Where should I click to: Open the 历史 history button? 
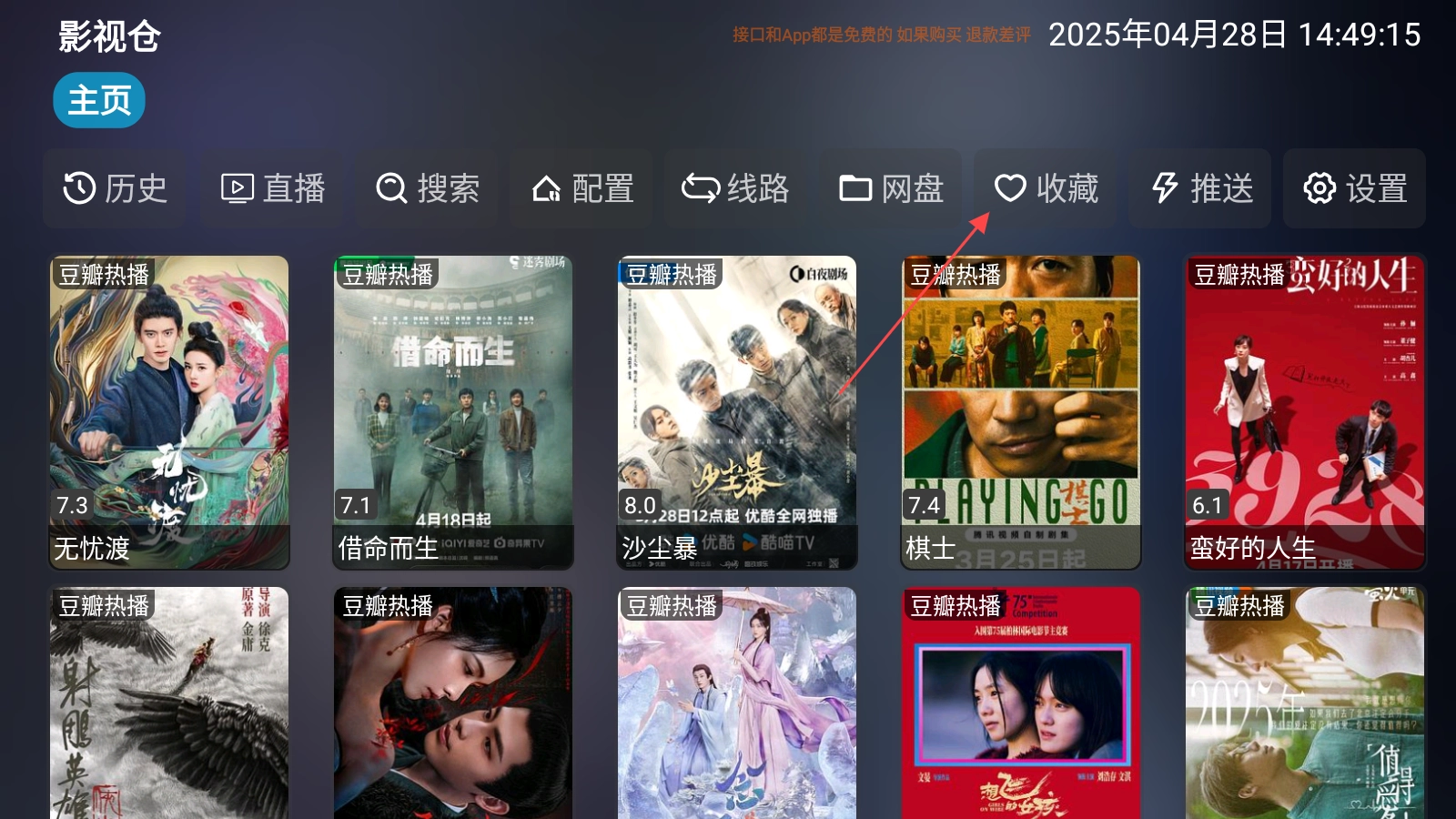tap(115, 188)
